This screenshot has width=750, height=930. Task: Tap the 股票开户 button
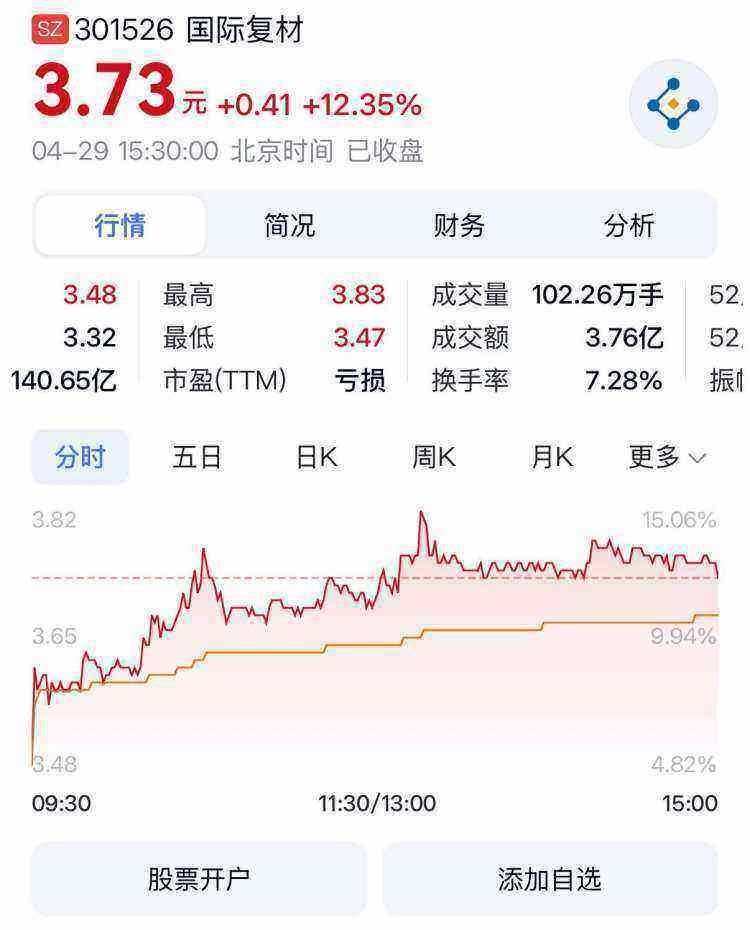click(x=199, y=879)
